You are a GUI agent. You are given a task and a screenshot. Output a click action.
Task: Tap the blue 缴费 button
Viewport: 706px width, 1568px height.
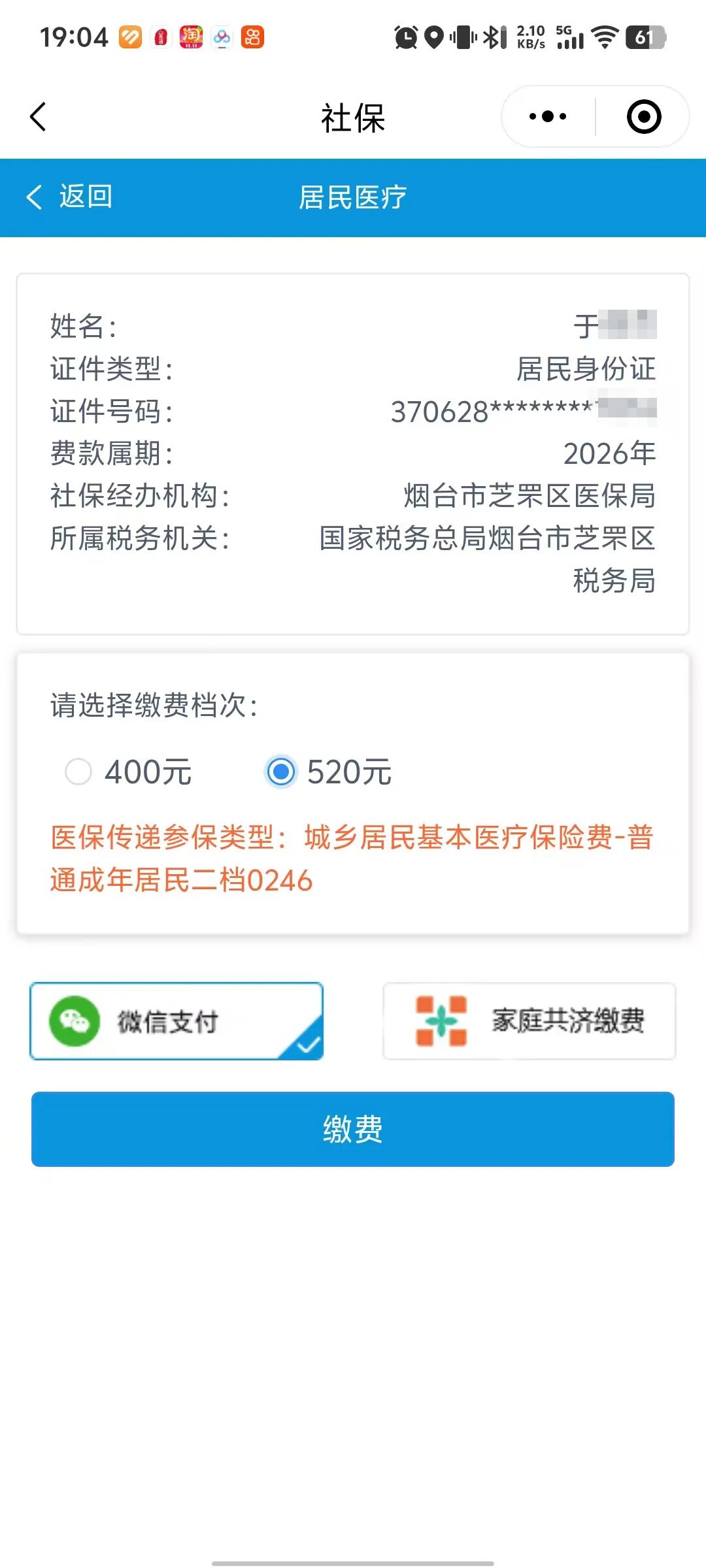tap(353, 1128)
